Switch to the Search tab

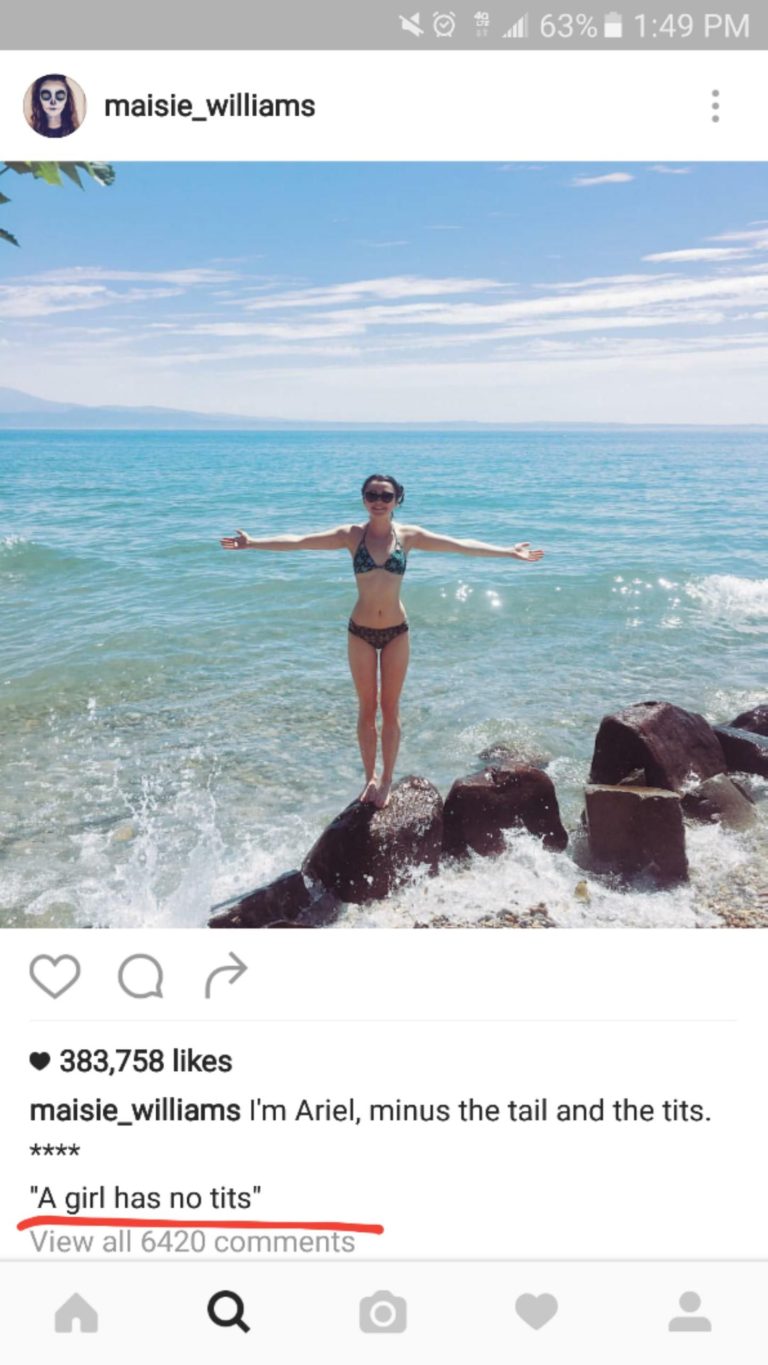coord(229,1312)
